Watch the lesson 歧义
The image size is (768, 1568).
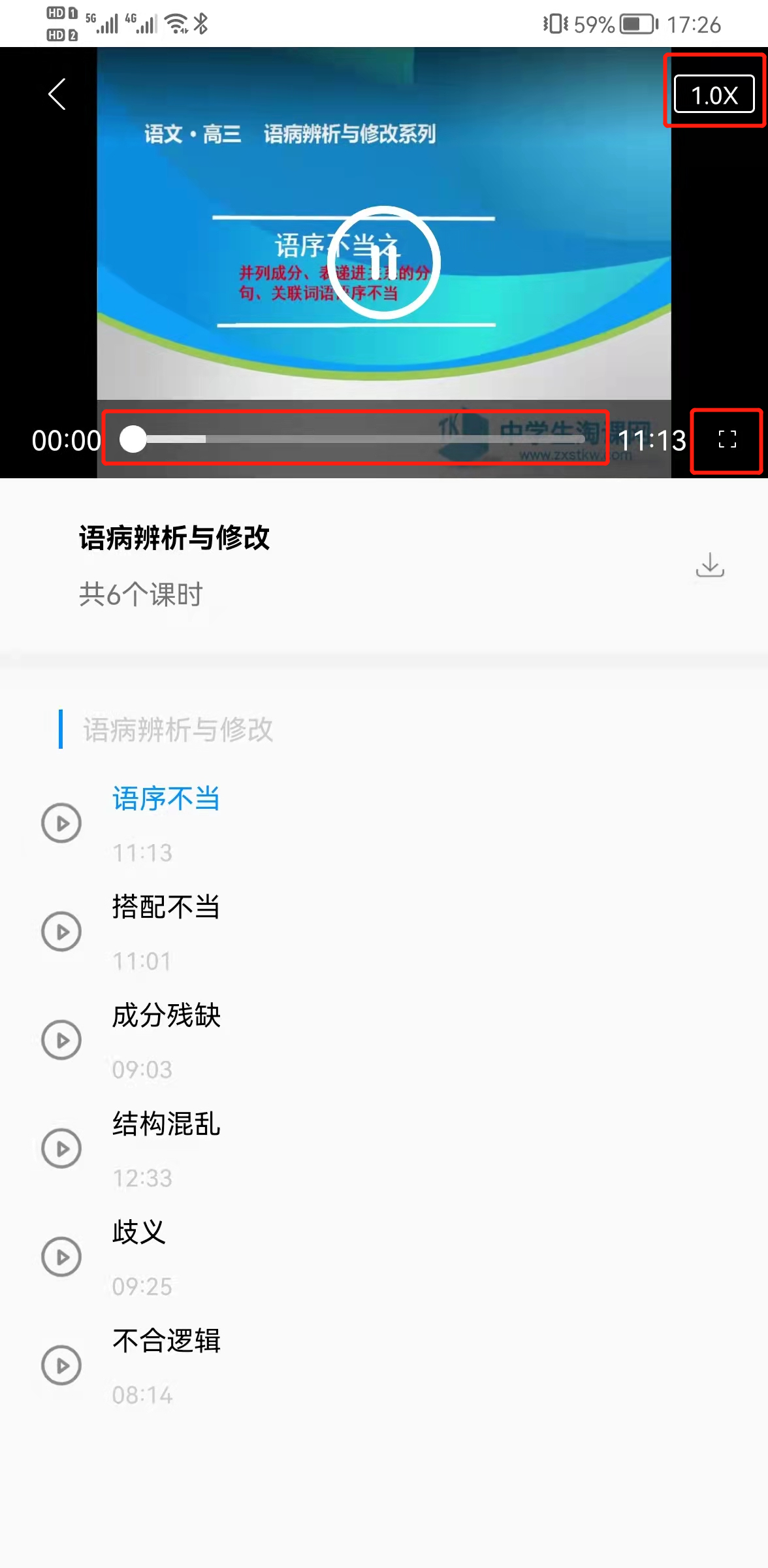point(139,1233)
